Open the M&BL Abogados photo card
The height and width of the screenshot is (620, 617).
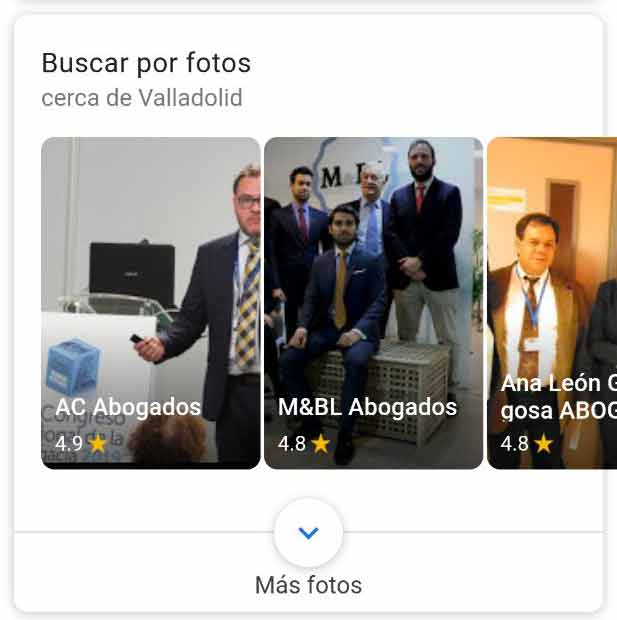click(373, 302)
